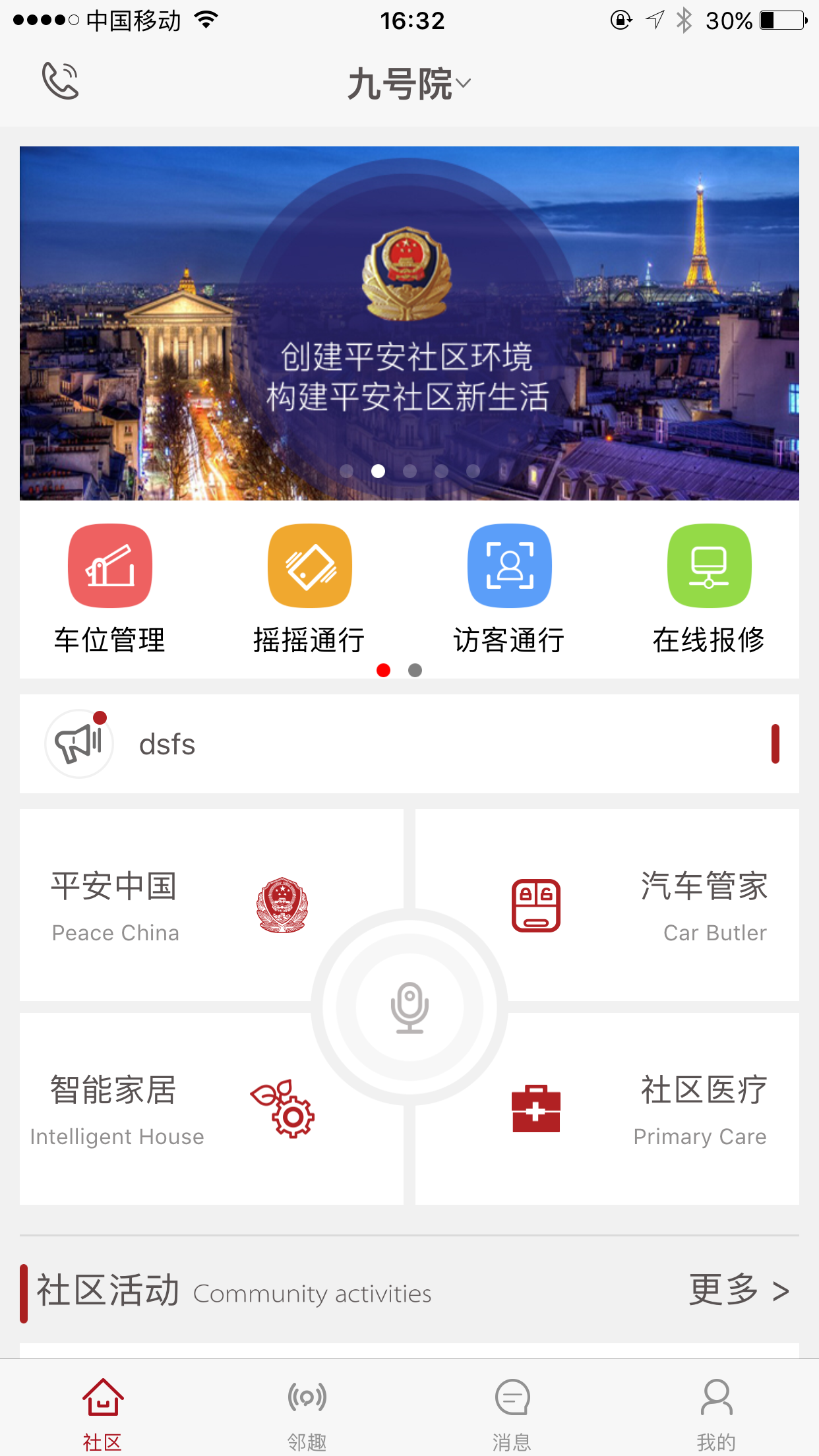
Task: Tap the phone call icon
Action: click(x=60, y=81)
